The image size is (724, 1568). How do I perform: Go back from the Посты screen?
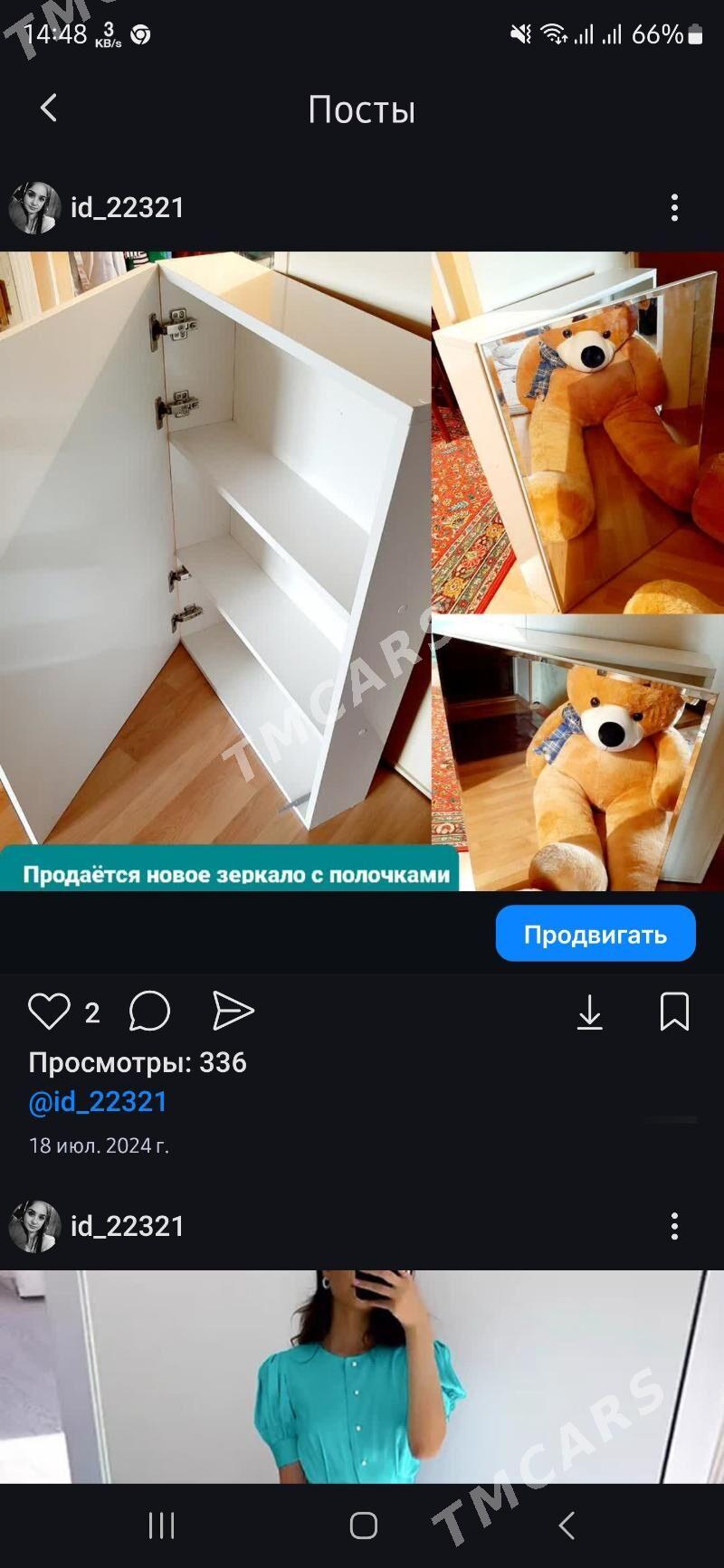click(49, 109)
